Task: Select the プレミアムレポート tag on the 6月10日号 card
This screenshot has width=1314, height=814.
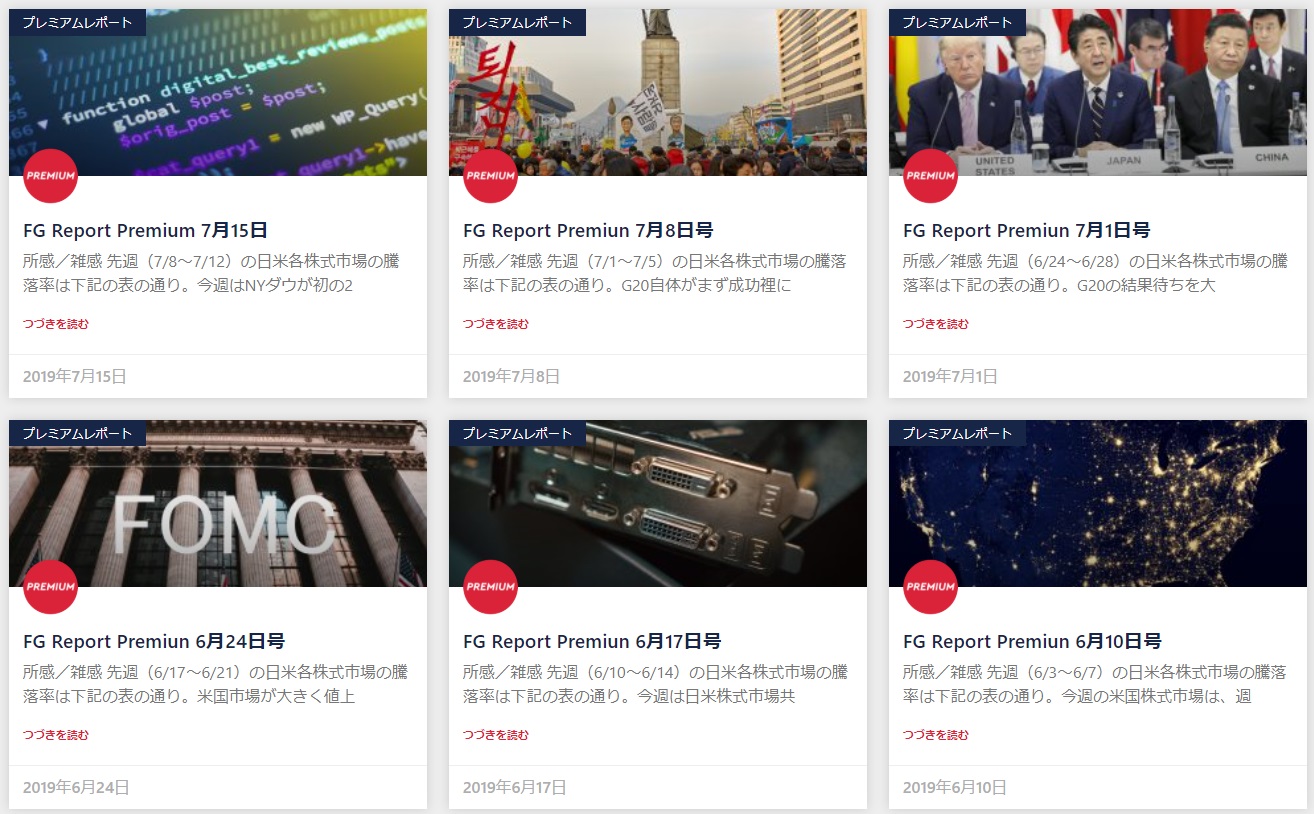Action: pyautogui.click(x=958, y=433)
